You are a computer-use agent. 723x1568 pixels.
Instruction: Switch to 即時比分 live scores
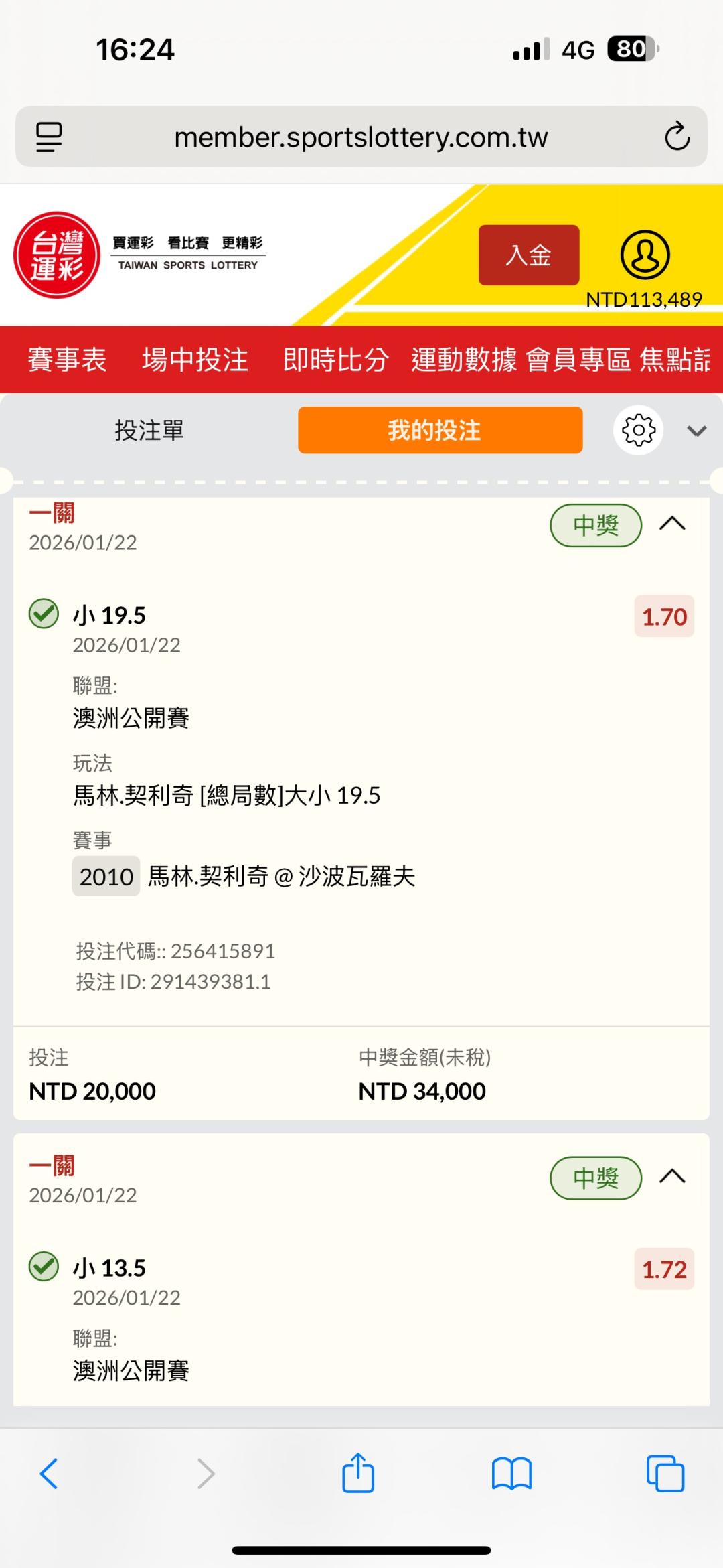pos(335,360)
